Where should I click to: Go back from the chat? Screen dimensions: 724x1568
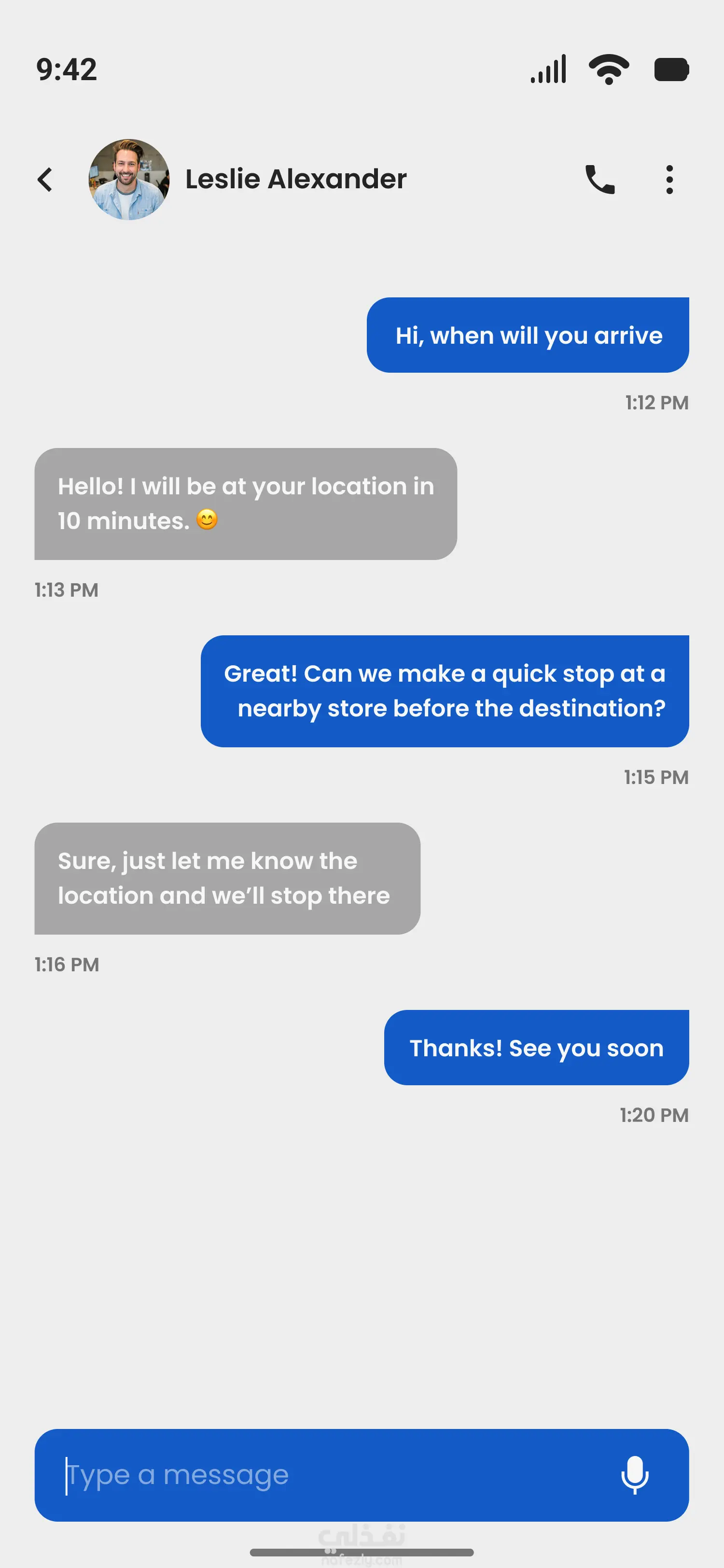[45, 180]
